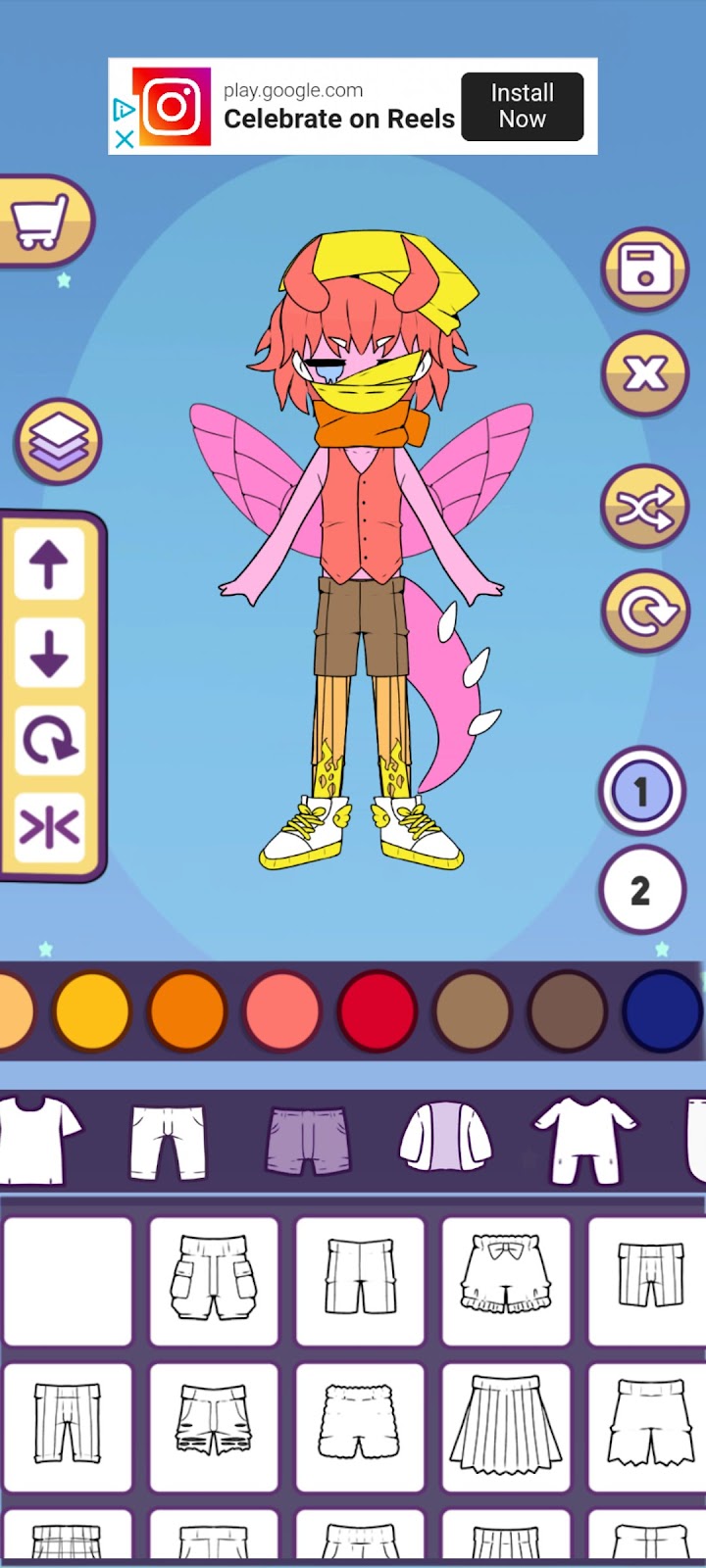
Task: Move item up with up arrow
Action: click(x=49, y=565)
